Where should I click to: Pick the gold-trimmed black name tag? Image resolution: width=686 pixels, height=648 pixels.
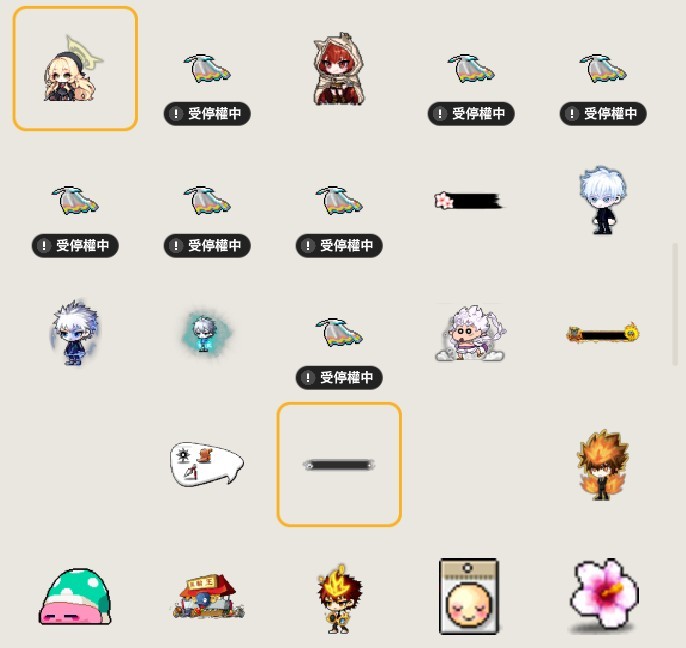[601, 334]
